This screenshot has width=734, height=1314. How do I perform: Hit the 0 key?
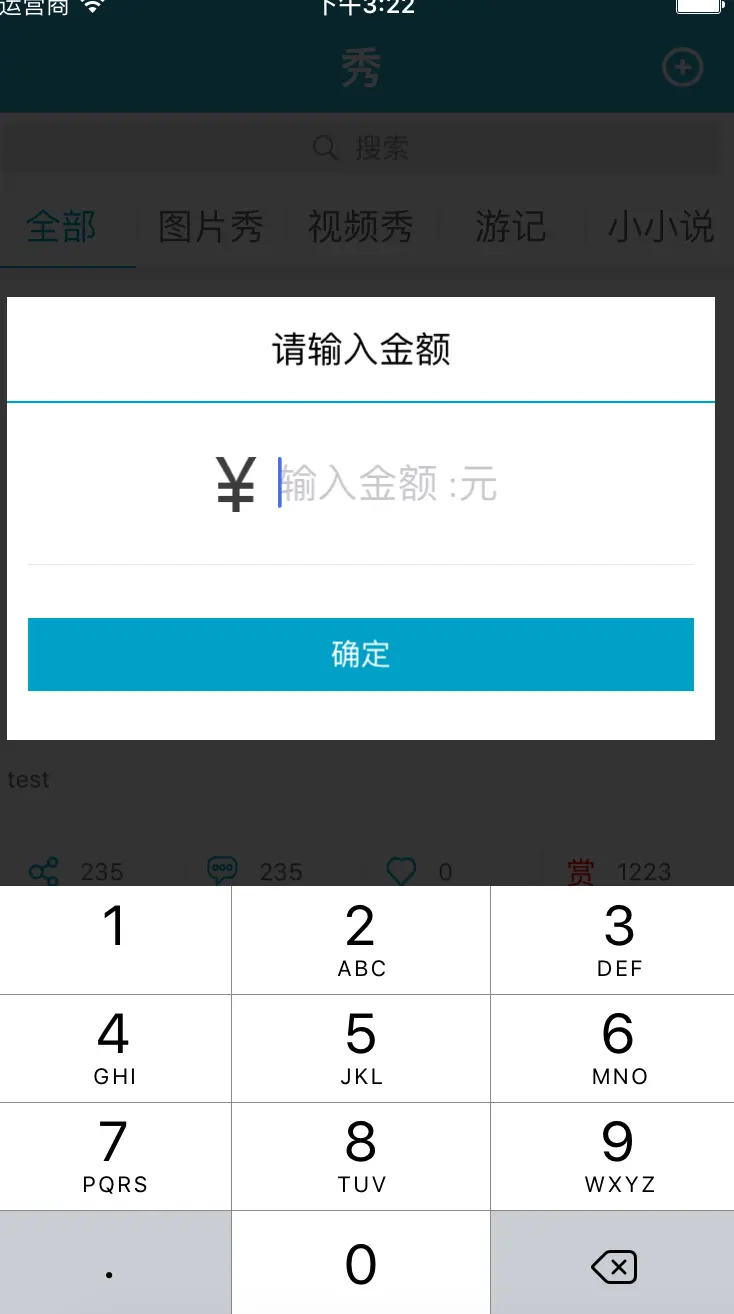[x=361, y=1263]
